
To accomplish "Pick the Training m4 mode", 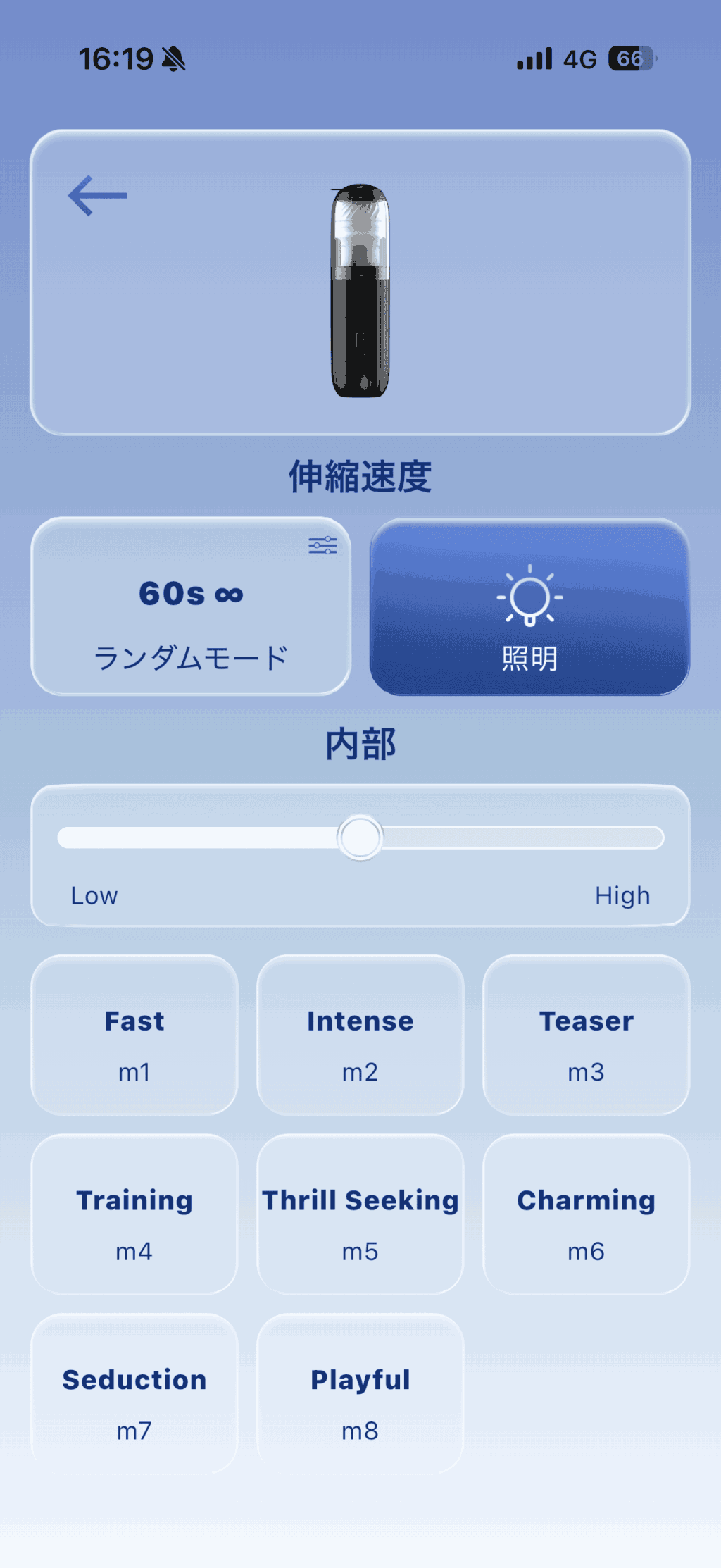I will pos(134,1214).
